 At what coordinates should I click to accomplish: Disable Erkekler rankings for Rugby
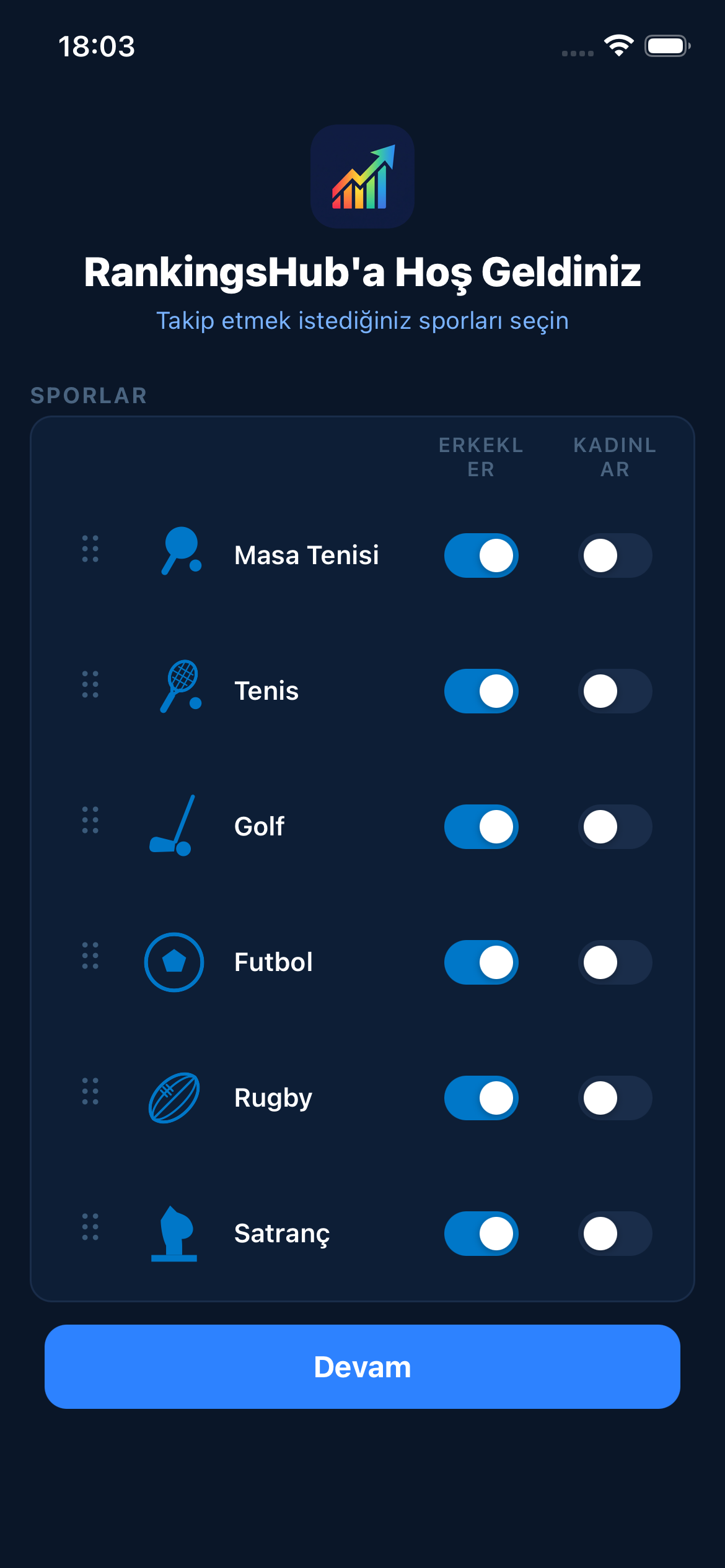pos(481,1097)
